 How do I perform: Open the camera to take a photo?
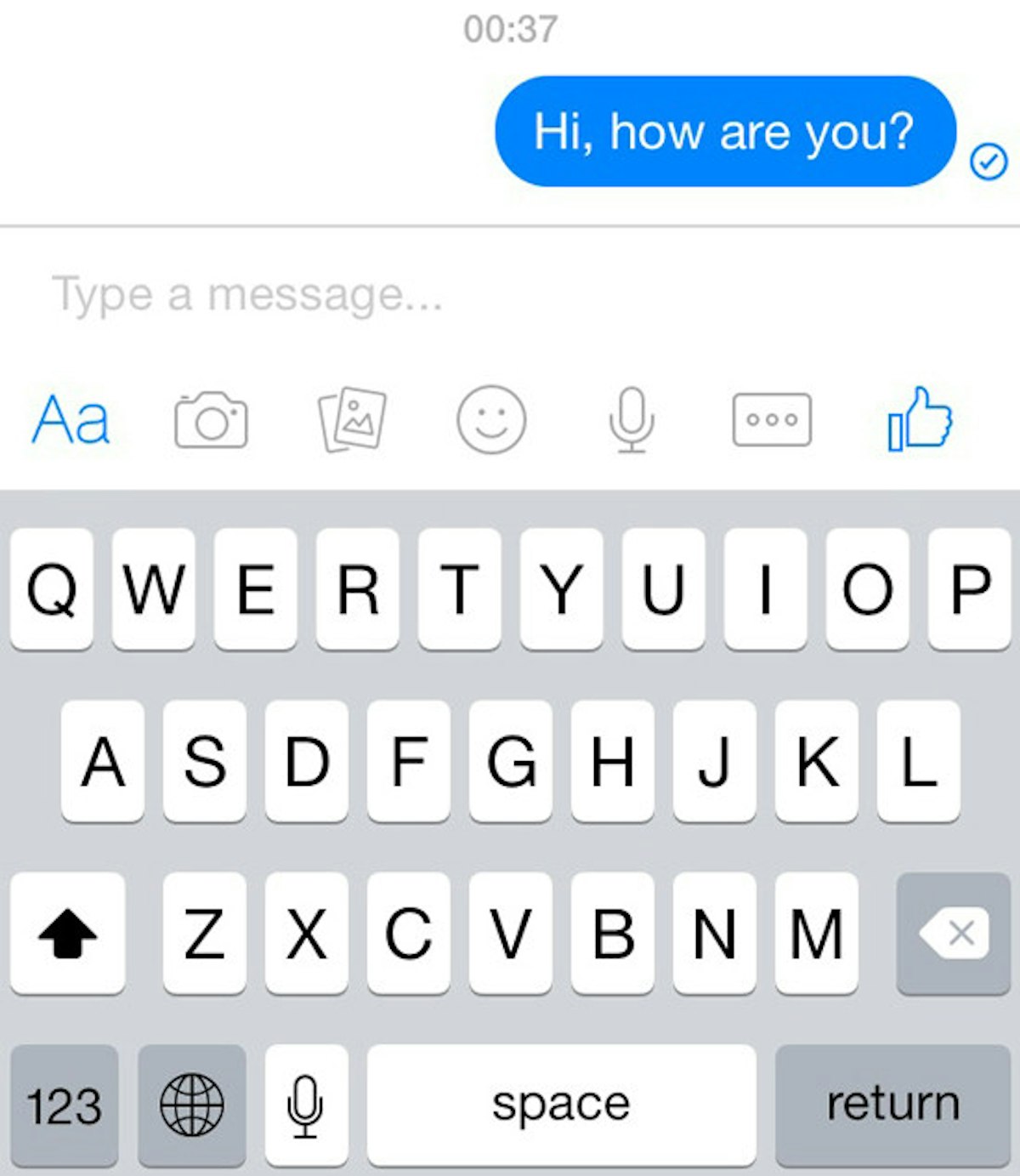coord(209,421)
